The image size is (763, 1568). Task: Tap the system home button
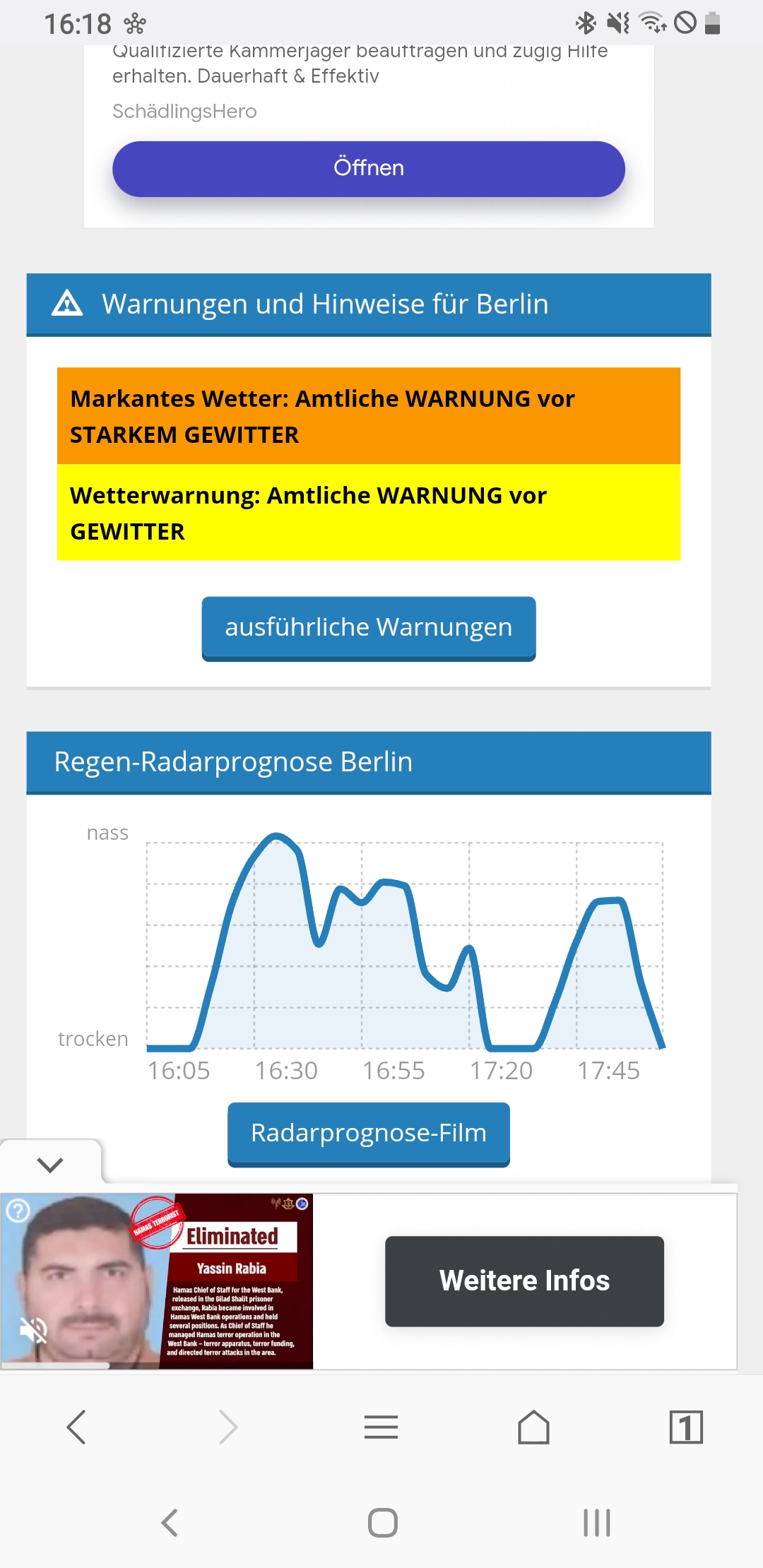[382, 1523]
